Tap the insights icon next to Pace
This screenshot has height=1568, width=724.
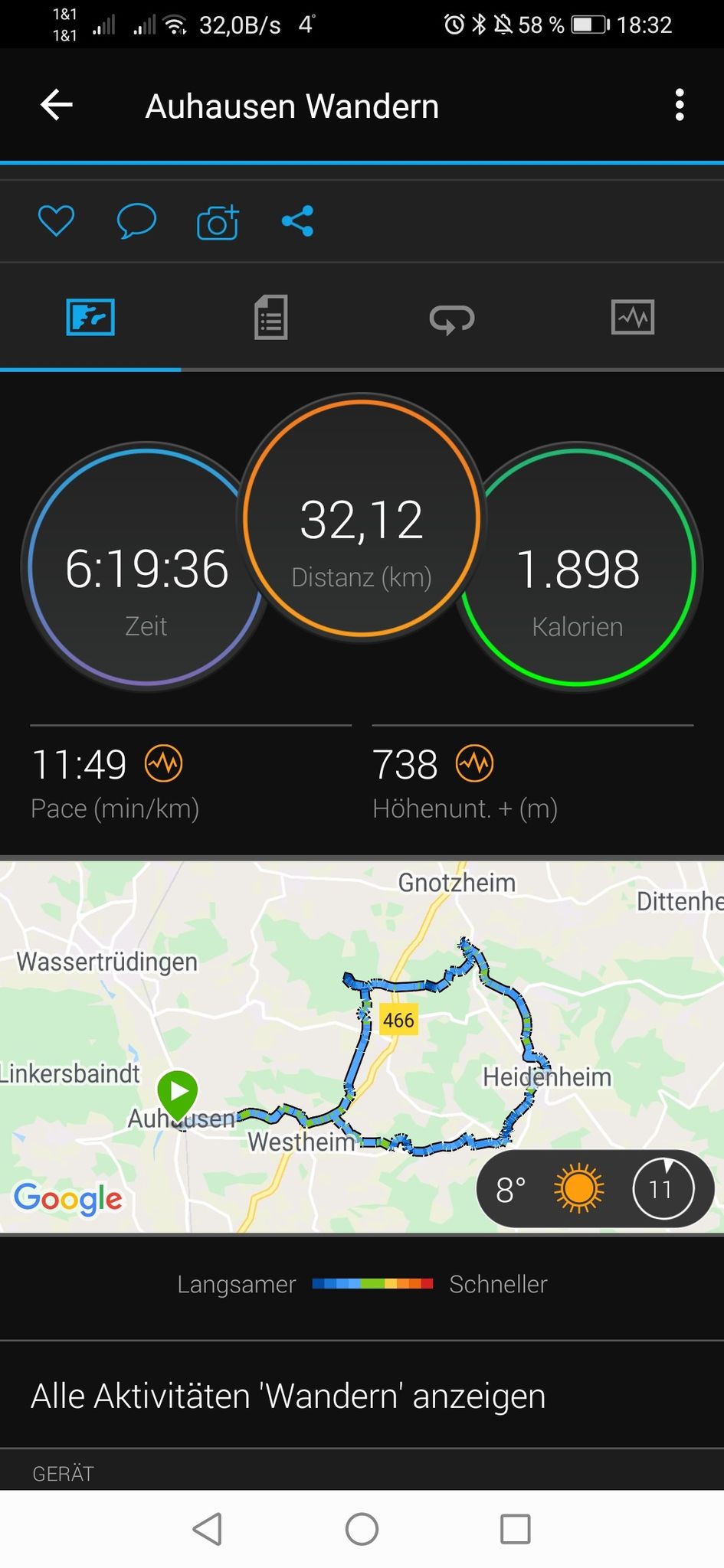click(164, 763)
